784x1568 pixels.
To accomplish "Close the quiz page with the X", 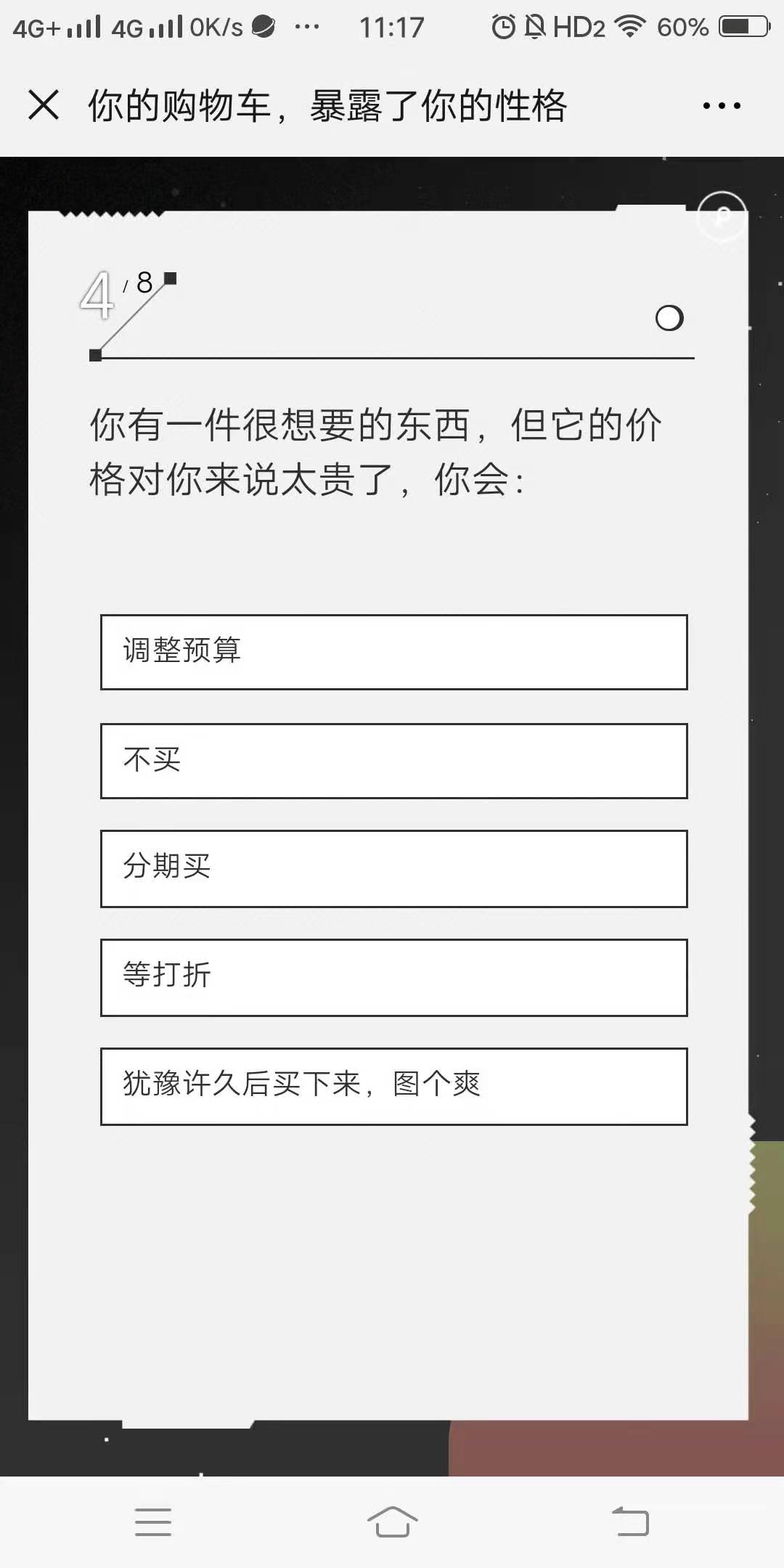I will [44, 105].
